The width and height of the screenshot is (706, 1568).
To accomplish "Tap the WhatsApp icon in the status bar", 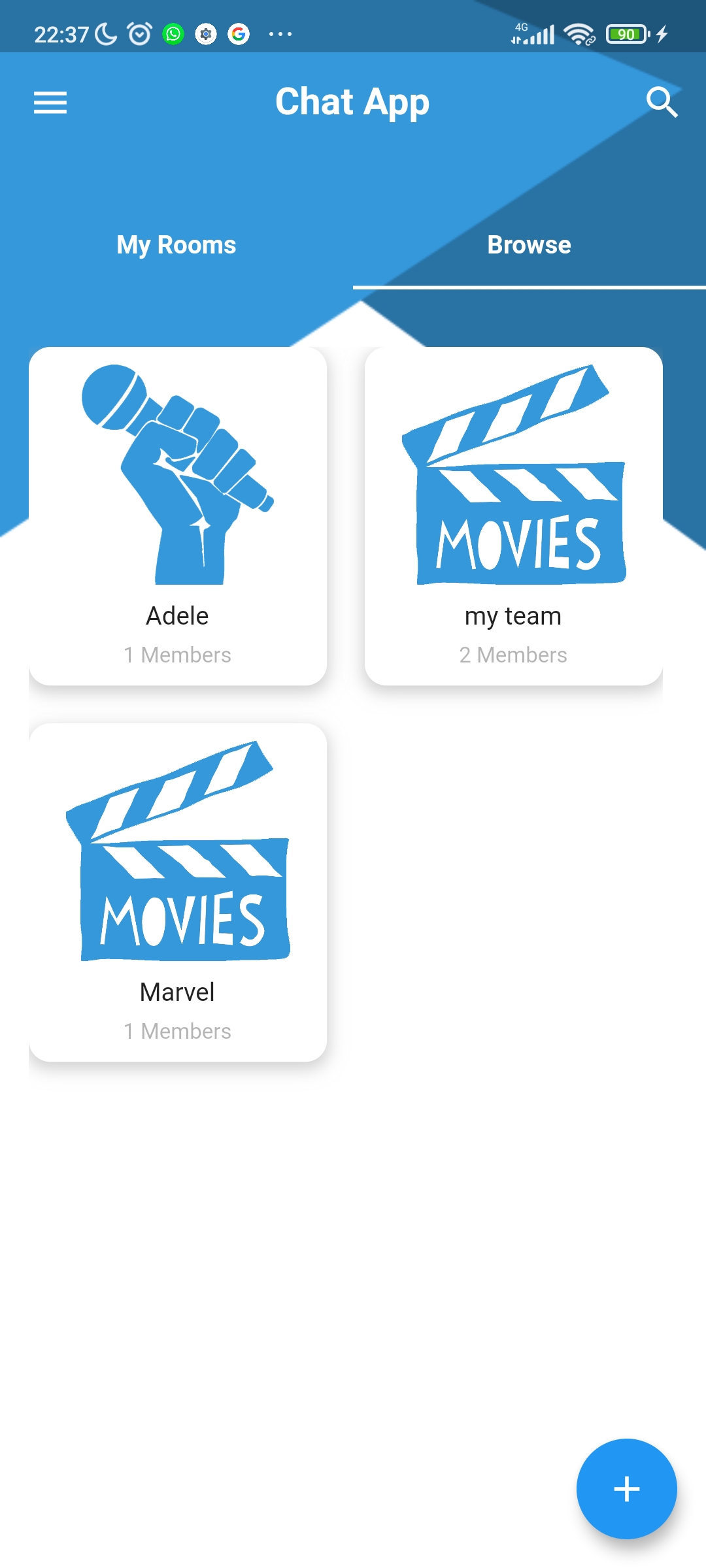I will (x=172, y=34).
